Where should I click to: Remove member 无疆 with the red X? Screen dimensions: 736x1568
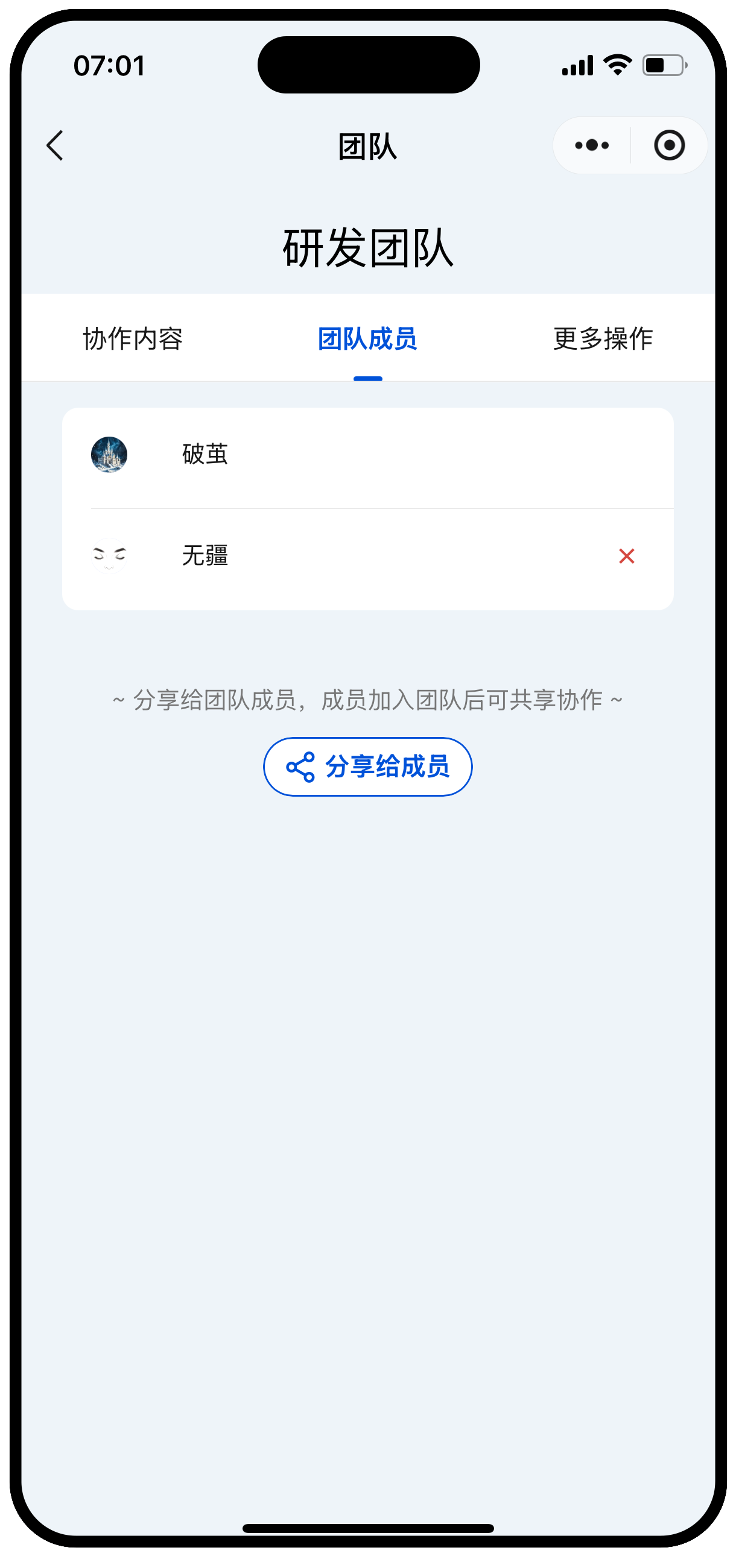click(x=626, y=556)
